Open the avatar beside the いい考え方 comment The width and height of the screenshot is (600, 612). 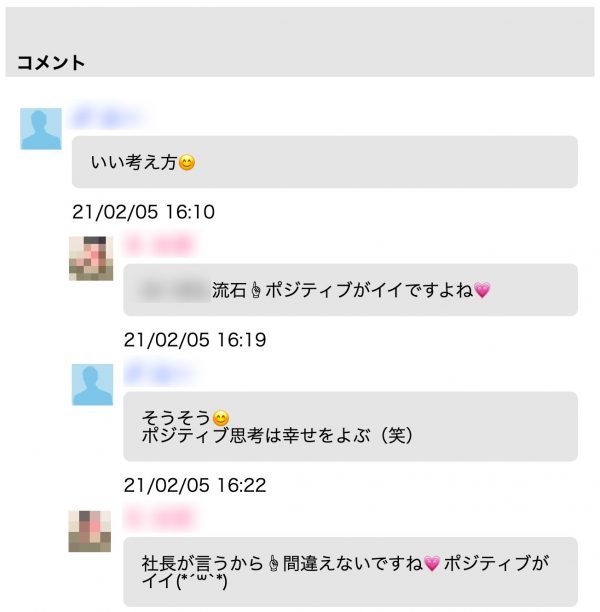pos(41,129)
